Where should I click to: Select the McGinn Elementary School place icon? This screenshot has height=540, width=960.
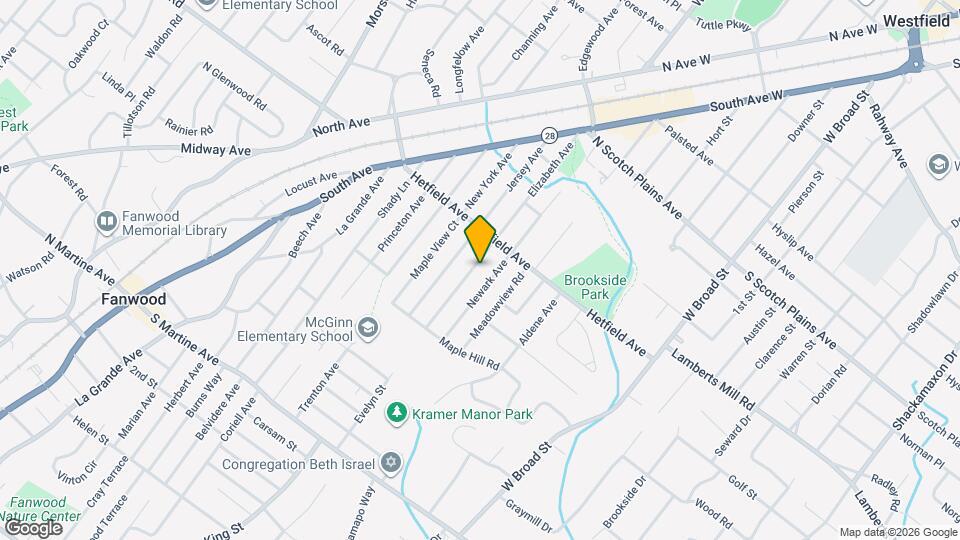click(x=368, y=328)
